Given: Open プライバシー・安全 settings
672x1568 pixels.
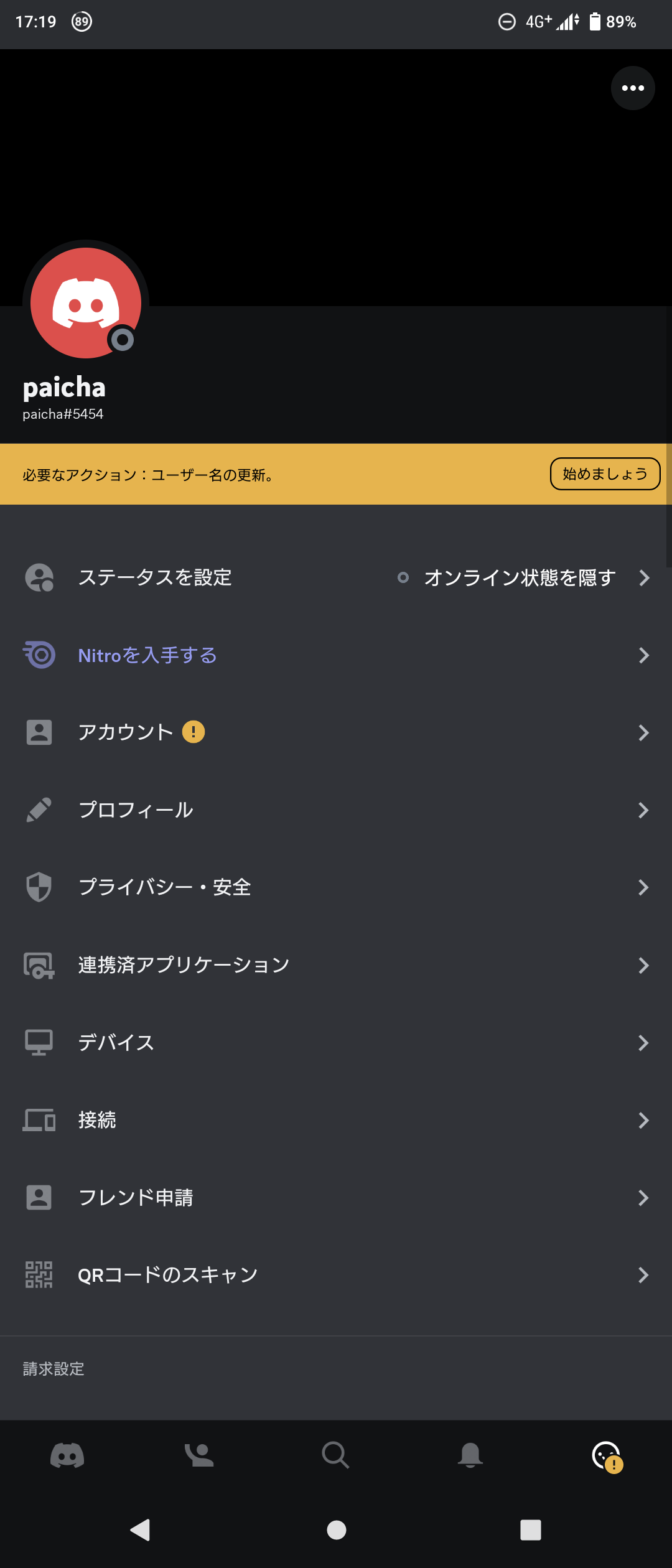Looking at the screenshot, I should coord(336,887).
